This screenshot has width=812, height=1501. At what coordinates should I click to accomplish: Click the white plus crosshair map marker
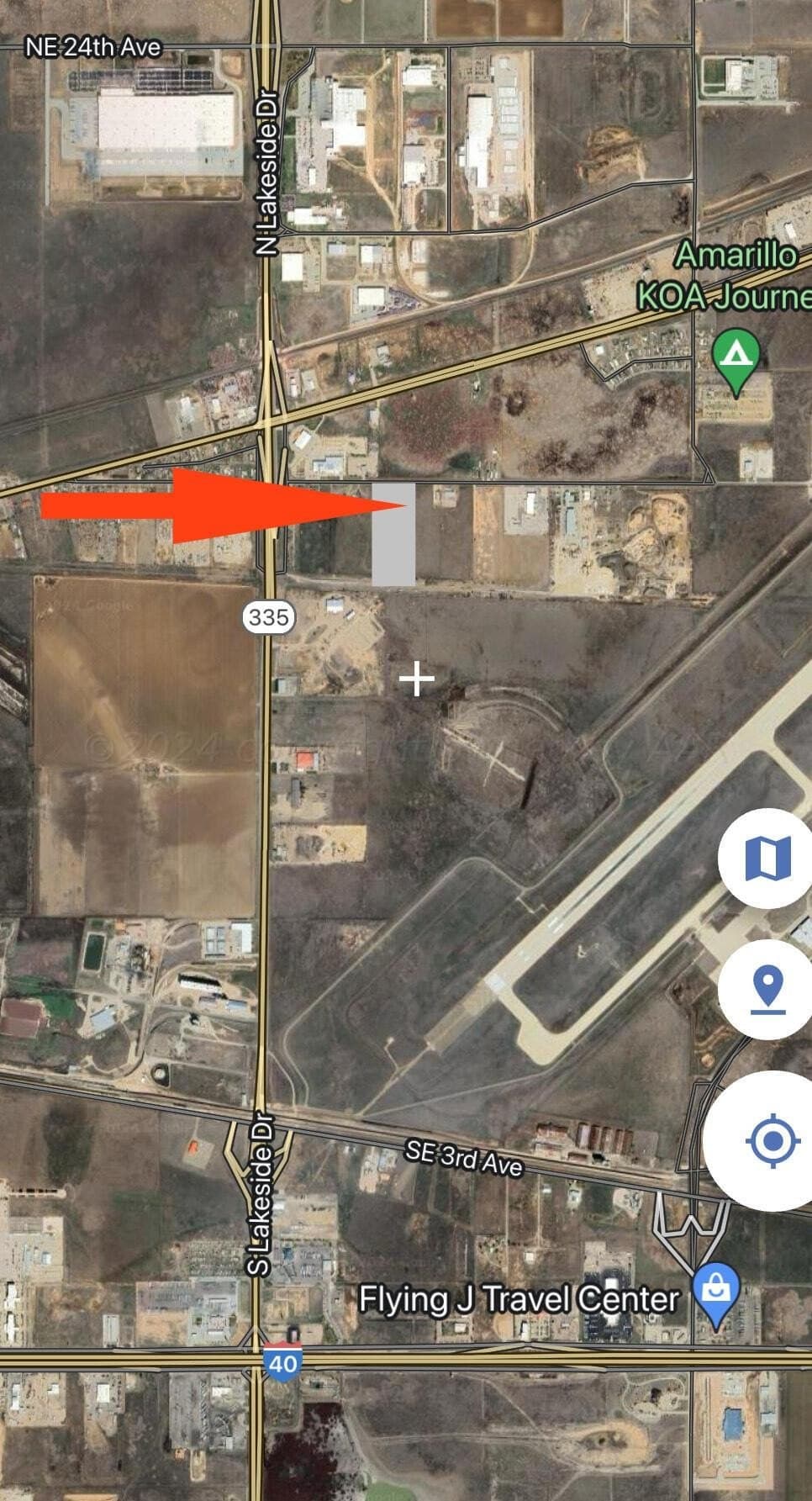click(x=418, y=678)
